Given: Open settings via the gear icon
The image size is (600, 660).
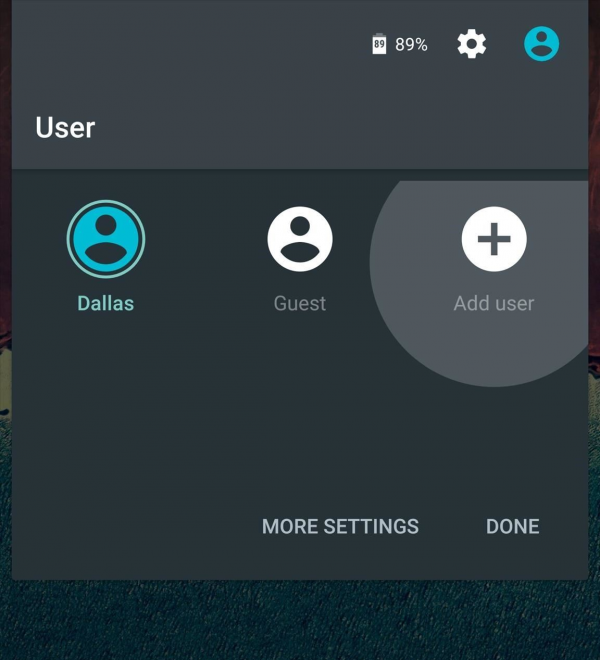Looking at the screenshot, I should pos(471,44).
